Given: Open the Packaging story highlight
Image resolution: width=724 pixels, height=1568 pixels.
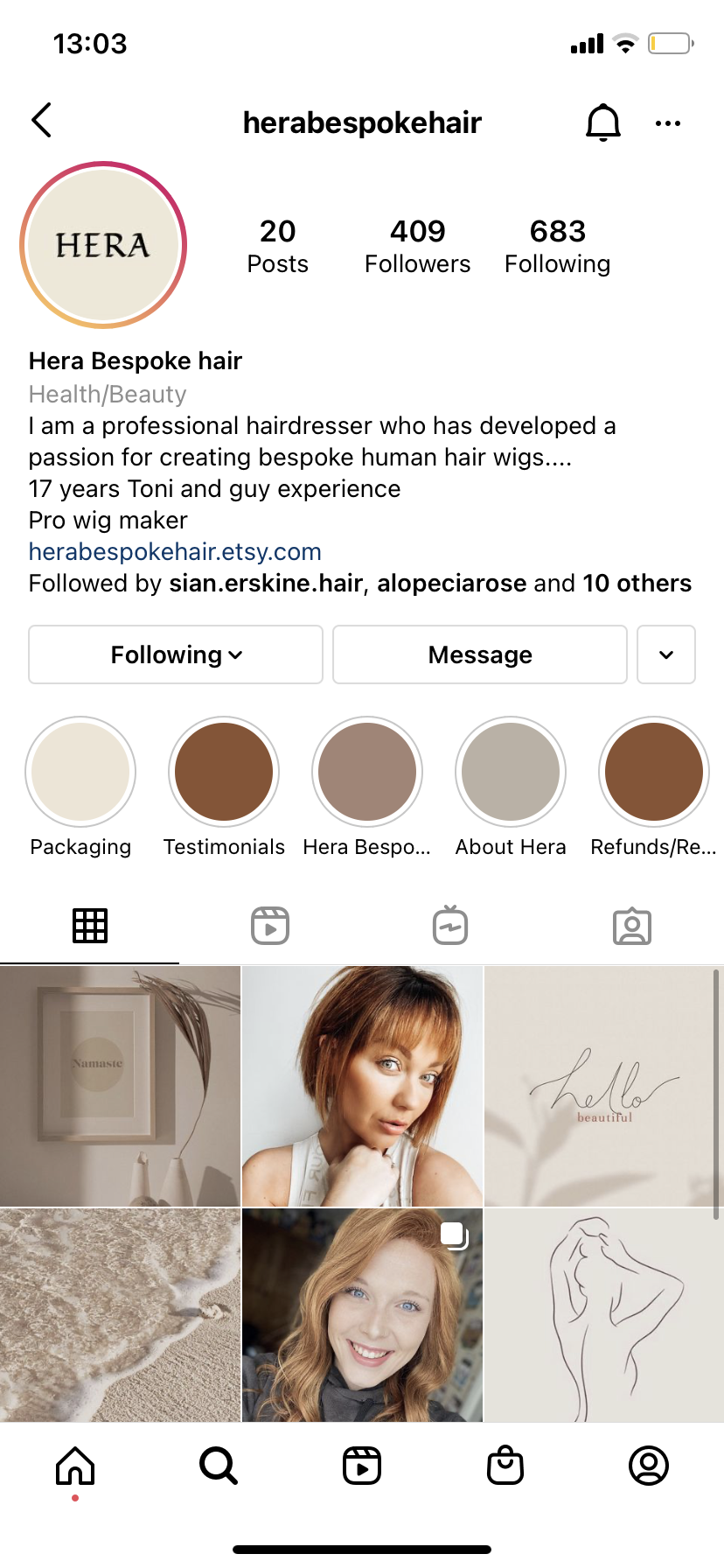Looking at the screenshot, I should pyautogui.click(x=80, y=772).
